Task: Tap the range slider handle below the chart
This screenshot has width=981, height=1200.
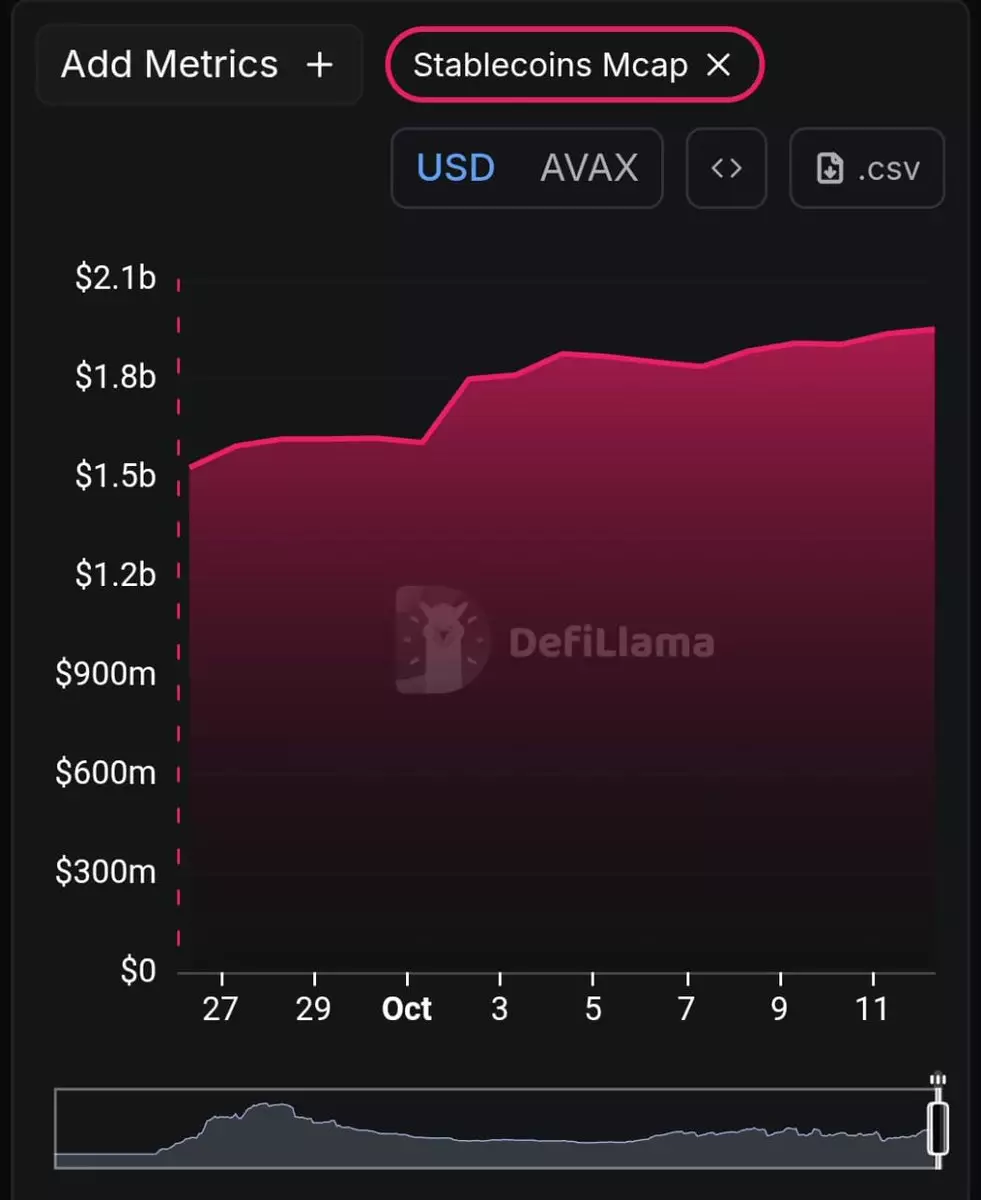Action: coord(938,1129)
